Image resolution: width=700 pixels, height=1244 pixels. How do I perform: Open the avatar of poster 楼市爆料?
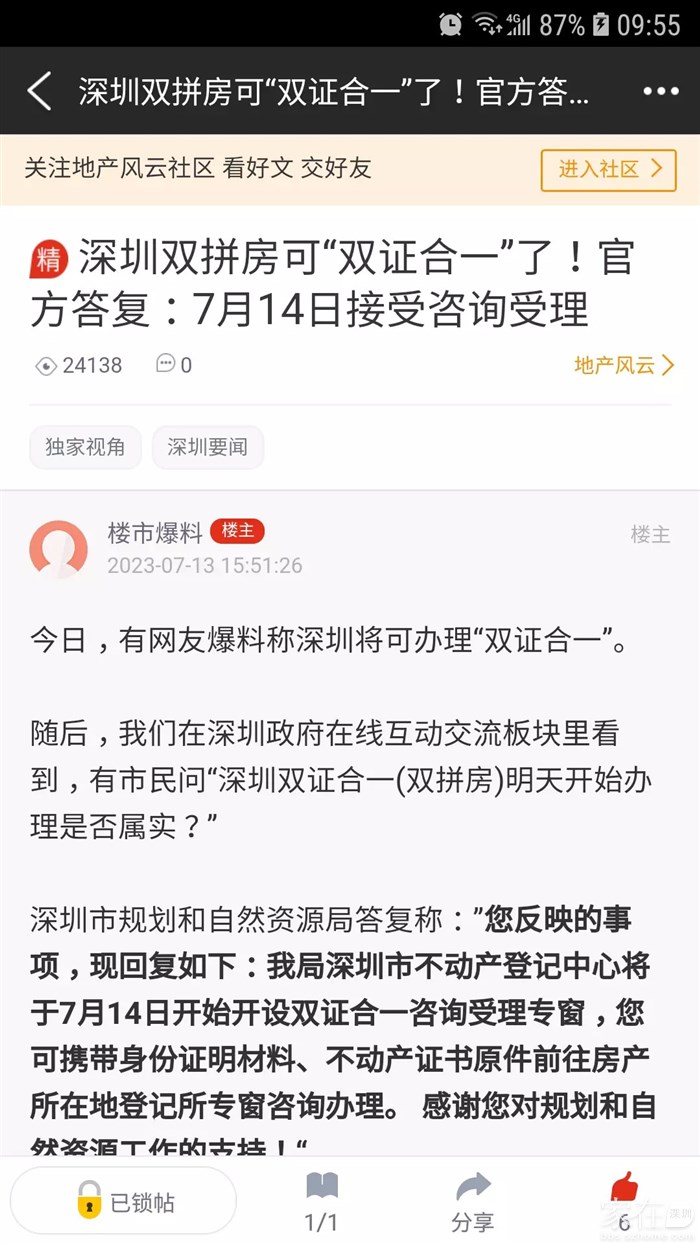click(58, 549)
